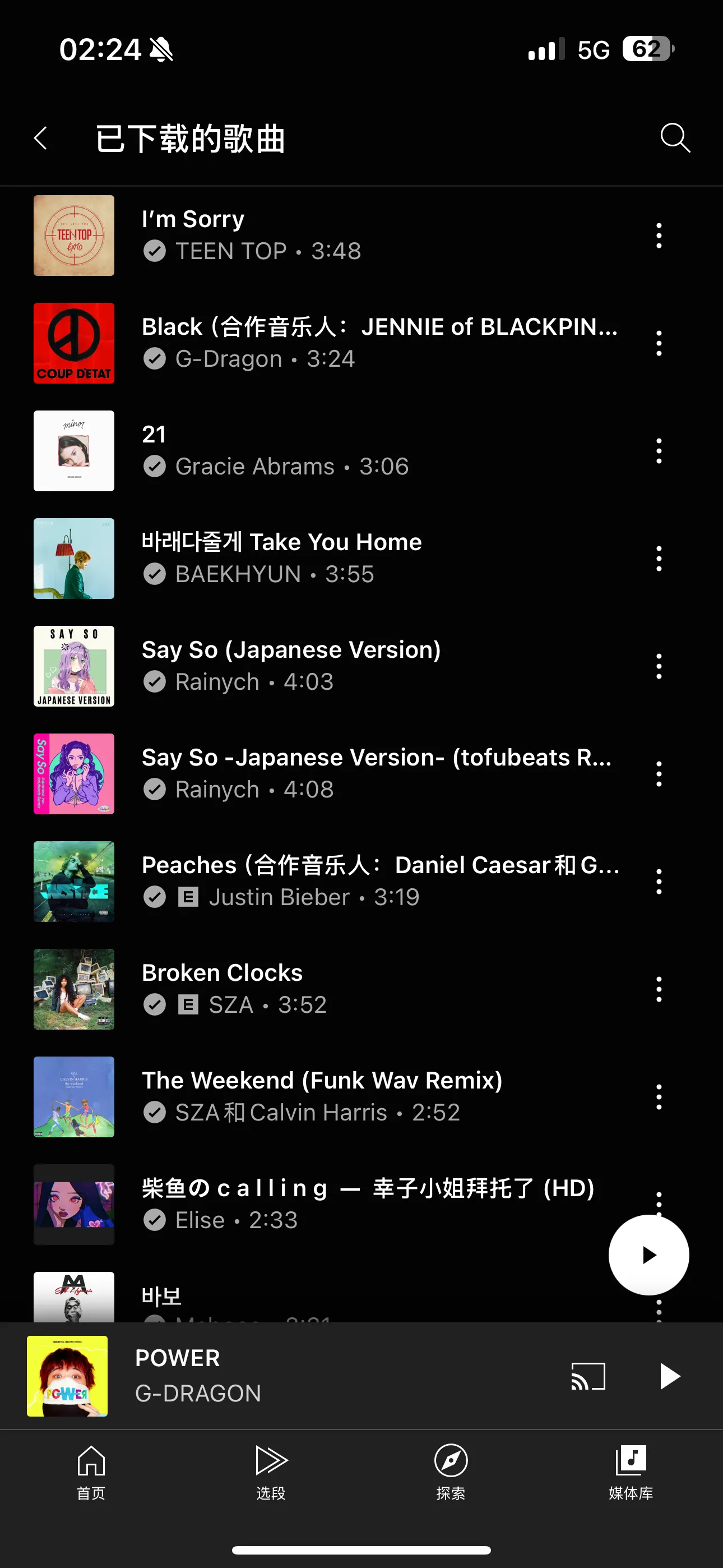The height and width of the screenshot is (1568, 723).
Task: Select the song Take You Home by BAEKHYUN
Action: tap(280, 557)
